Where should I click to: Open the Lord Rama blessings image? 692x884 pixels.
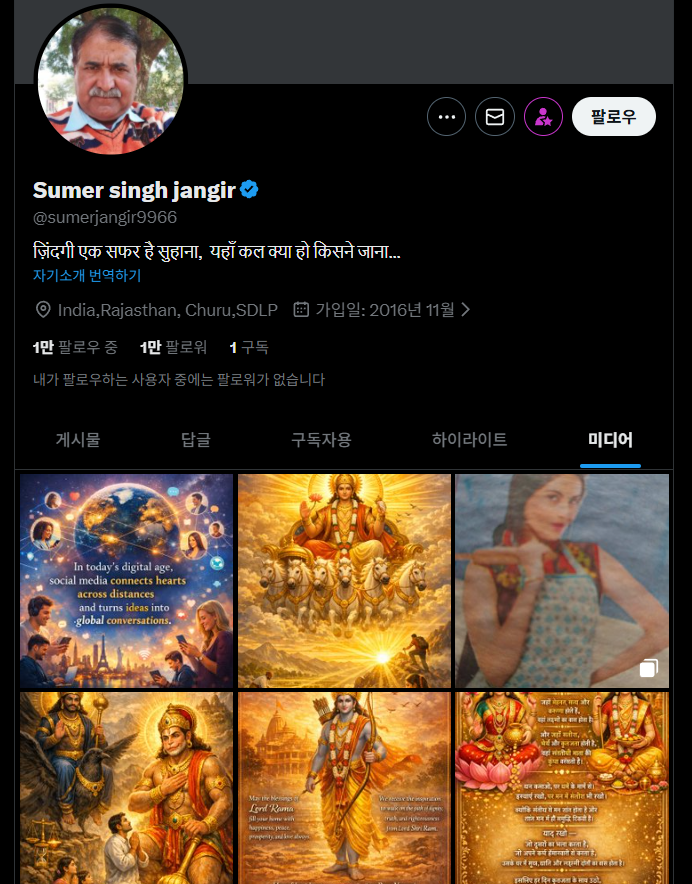tap(344, 787)
